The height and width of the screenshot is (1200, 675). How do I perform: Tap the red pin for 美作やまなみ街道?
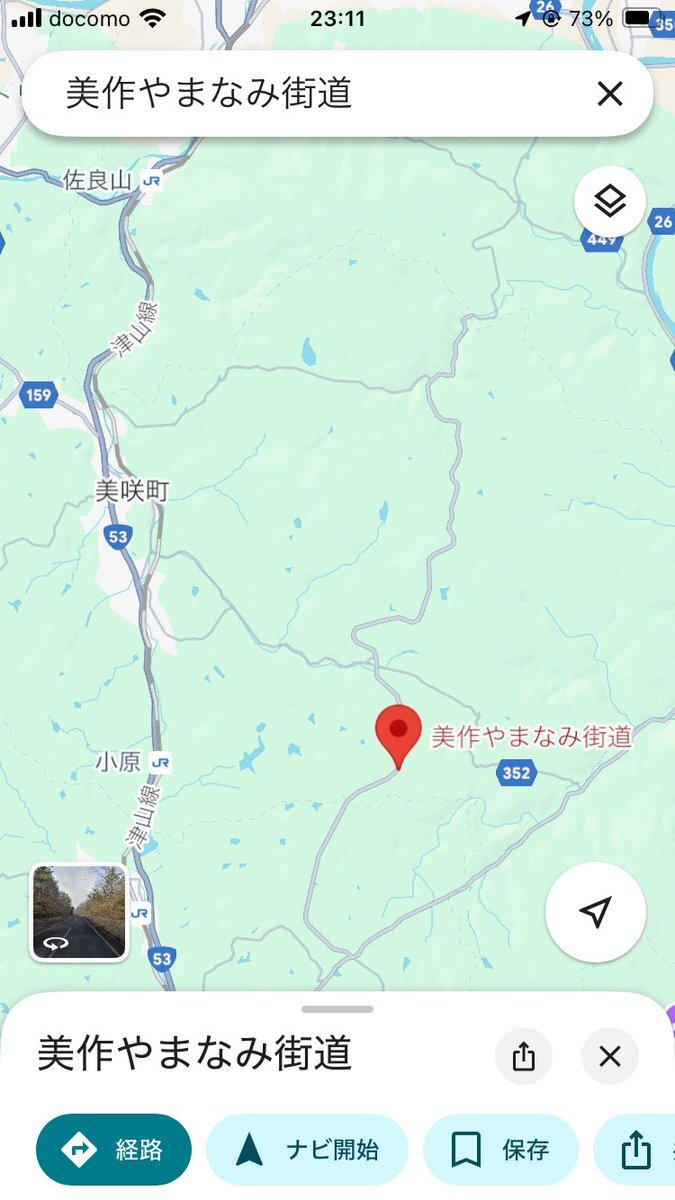click(x=399, y=736)
